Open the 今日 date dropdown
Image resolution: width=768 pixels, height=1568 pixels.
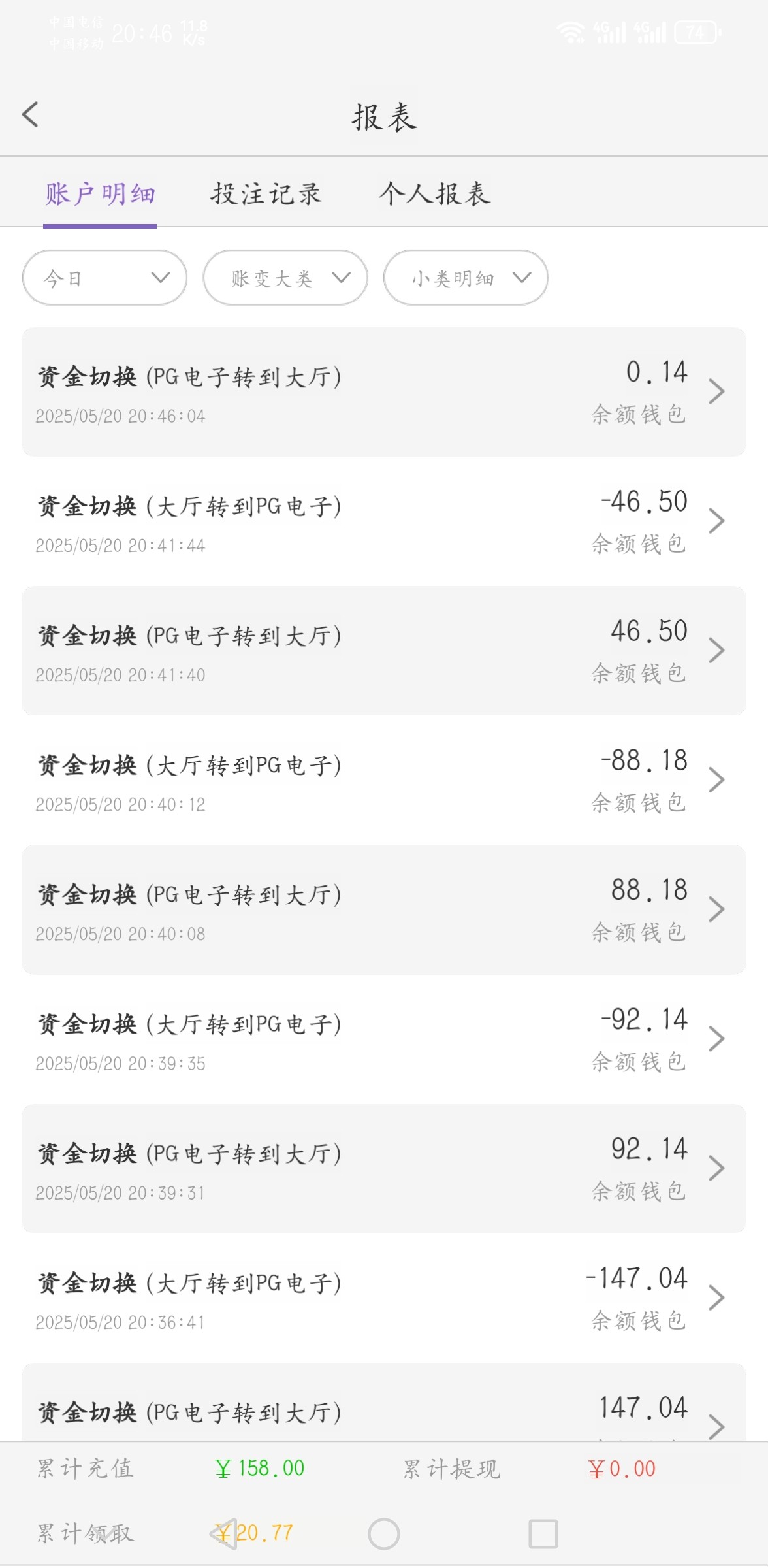click(105, 278)
